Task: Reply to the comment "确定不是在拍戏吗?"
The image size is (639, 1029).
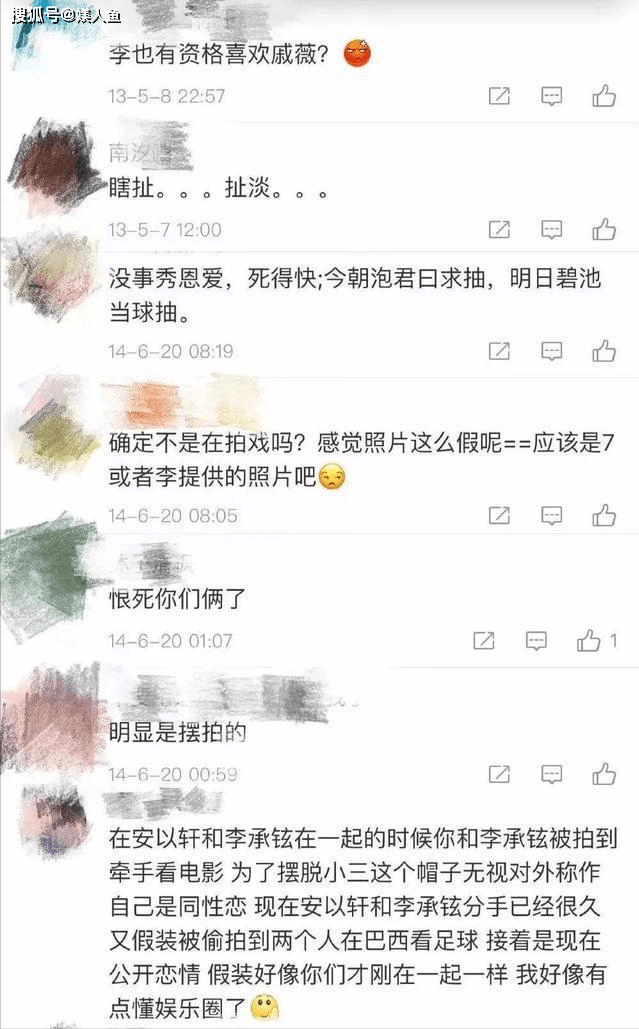Action: pos(551,516)
